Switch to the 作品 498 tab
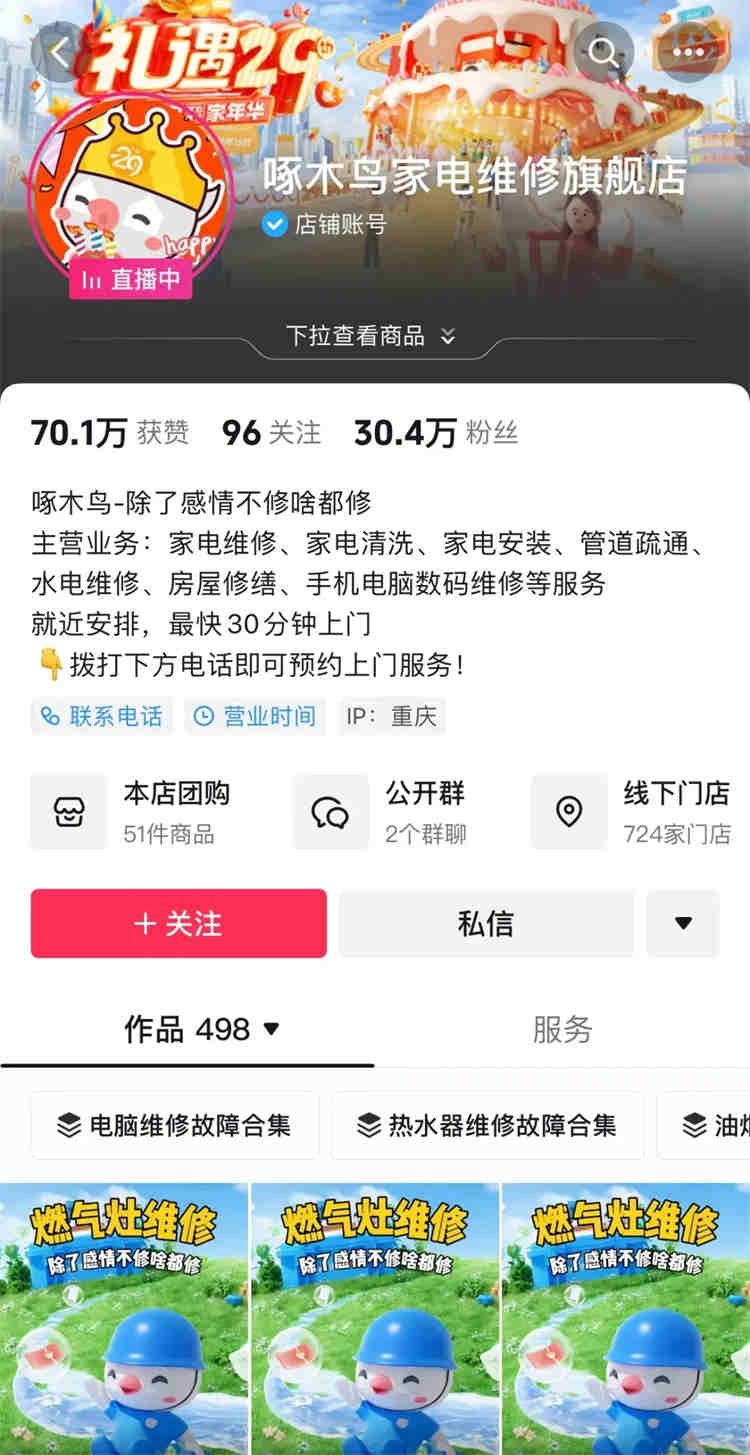The height and width of the screenshot is (1455, 750). [x=200, y=1029]
